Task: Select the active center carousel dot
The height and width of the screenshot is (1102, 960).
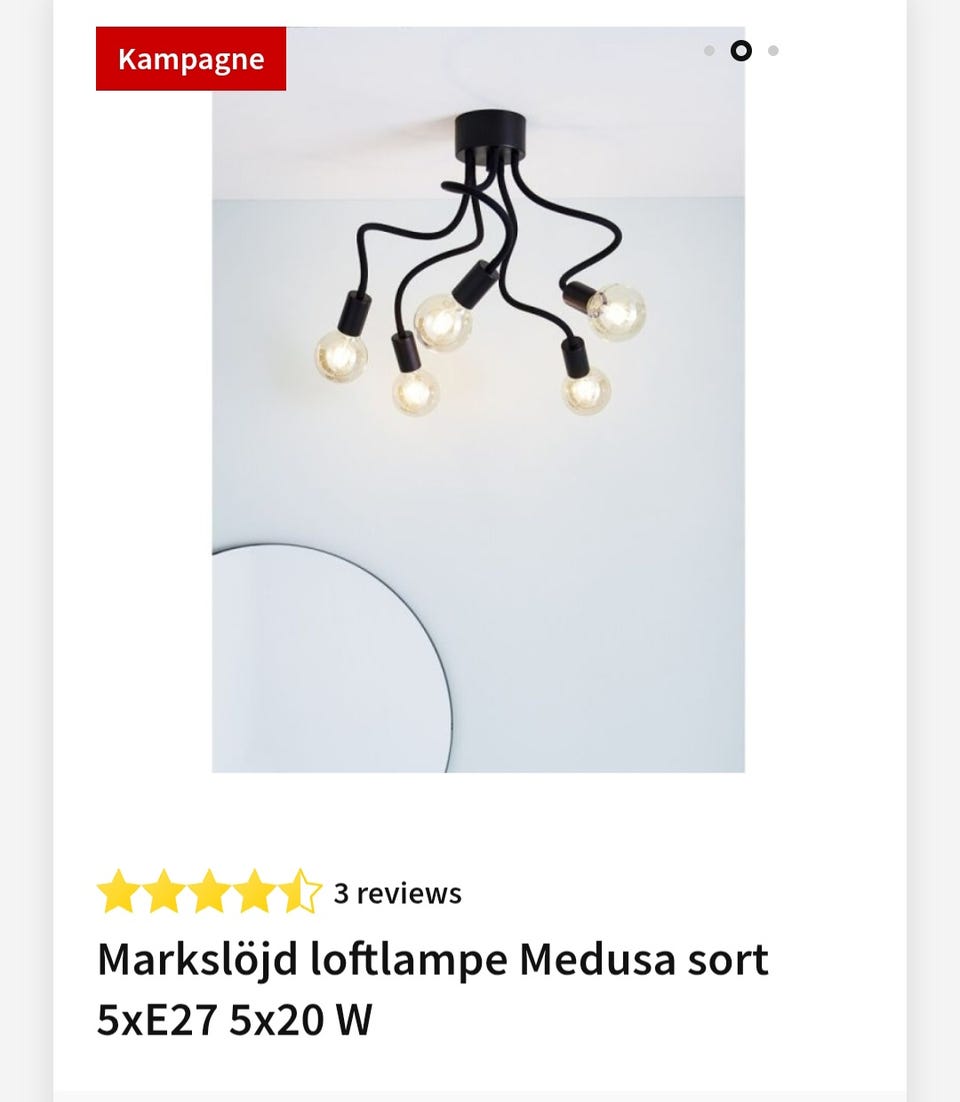Action: [x=742, y=49]
